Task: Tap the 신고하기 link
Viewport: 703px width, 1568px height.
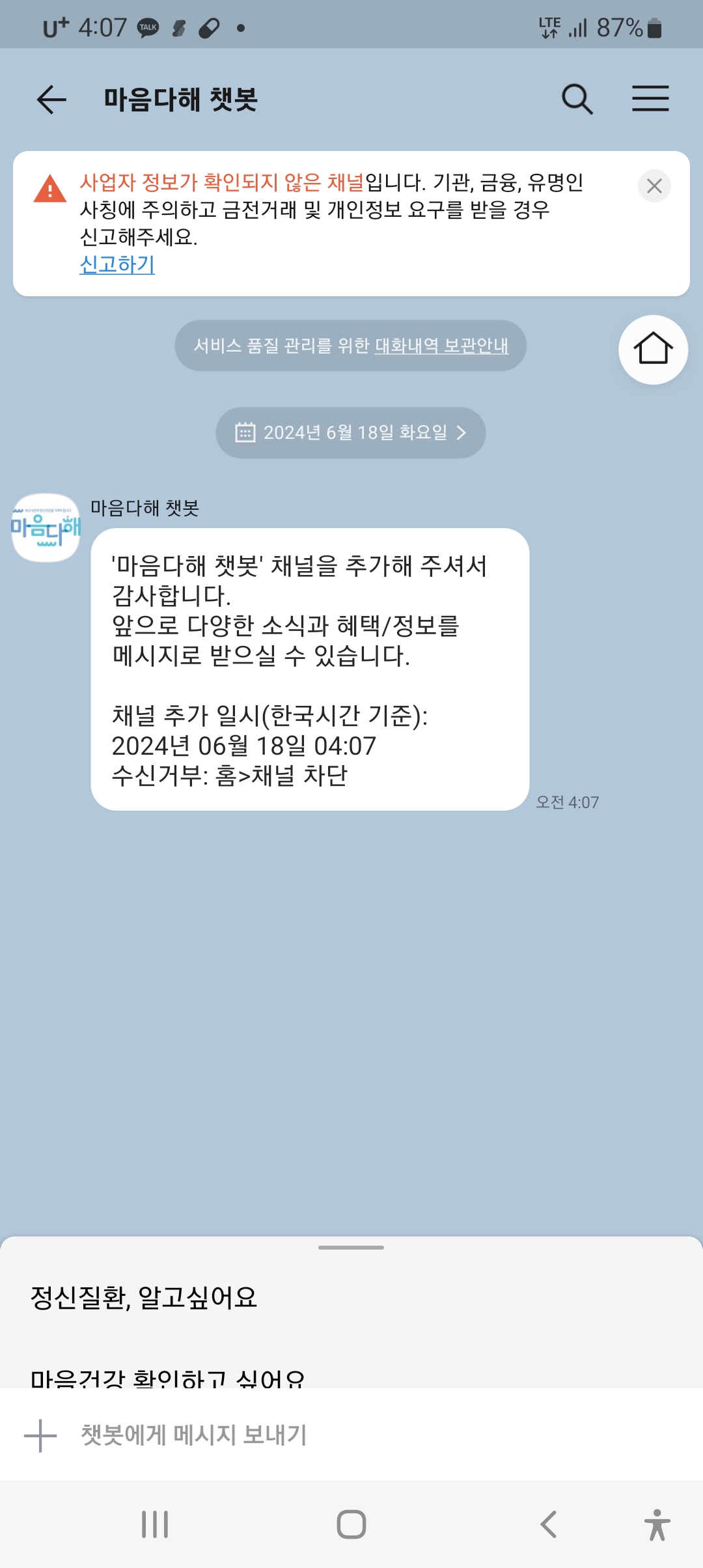Action: 117,264
